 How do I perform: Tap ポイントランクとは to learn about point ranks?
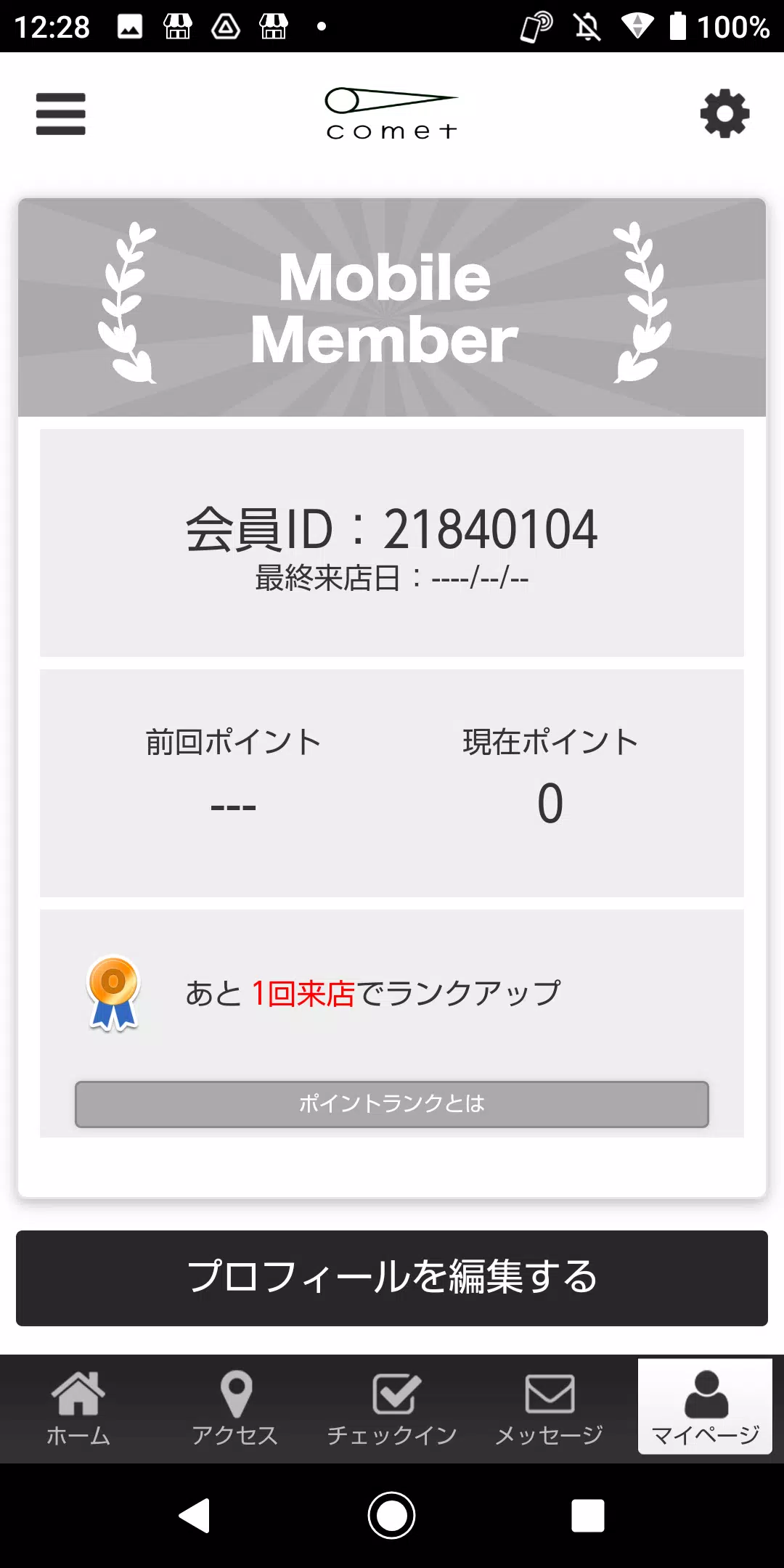coord(392,1105)
